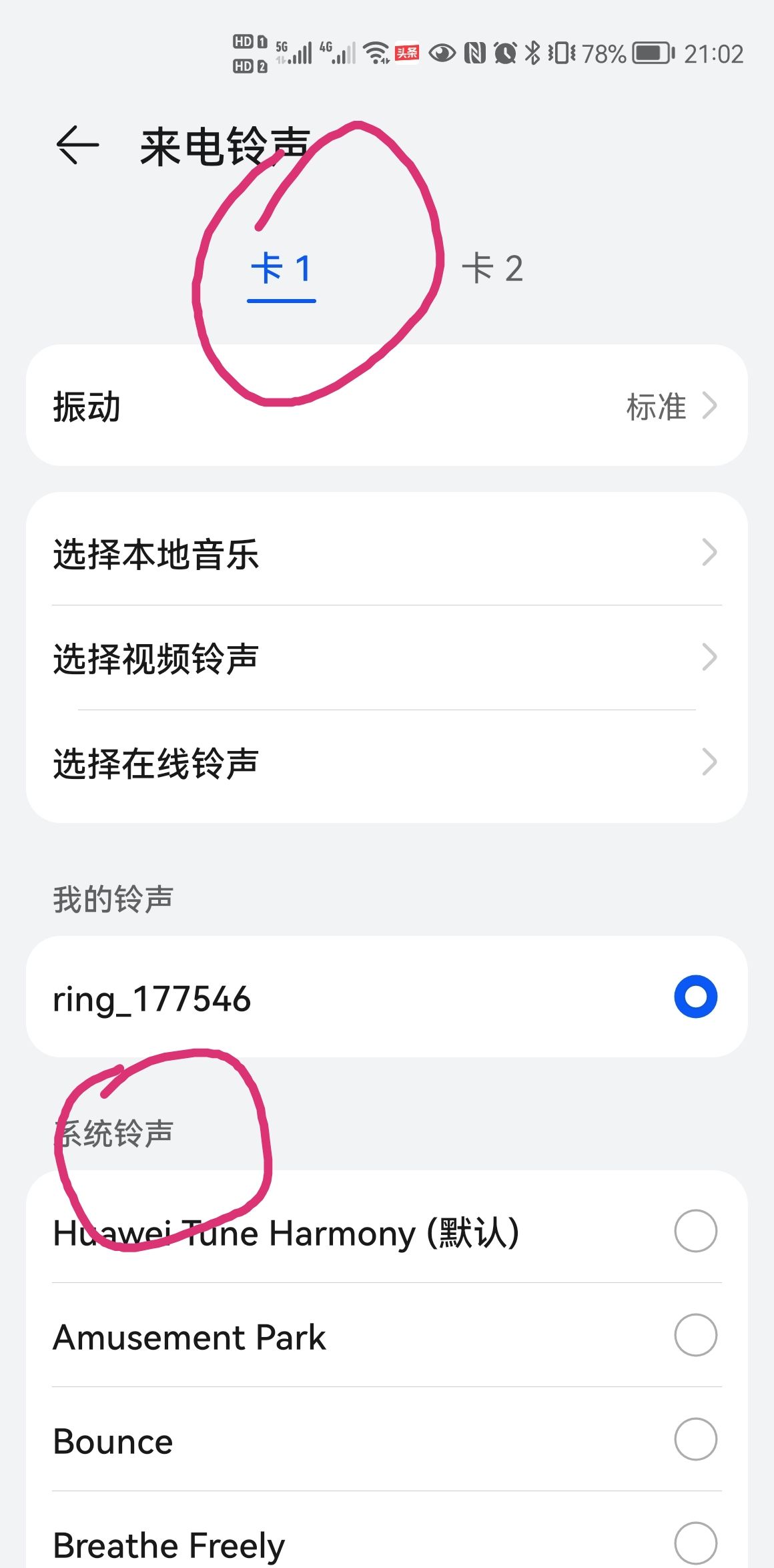Screen dimensions: 774x1568
Task: Open 选择视频铃声
Action: (x=386, y=658)
